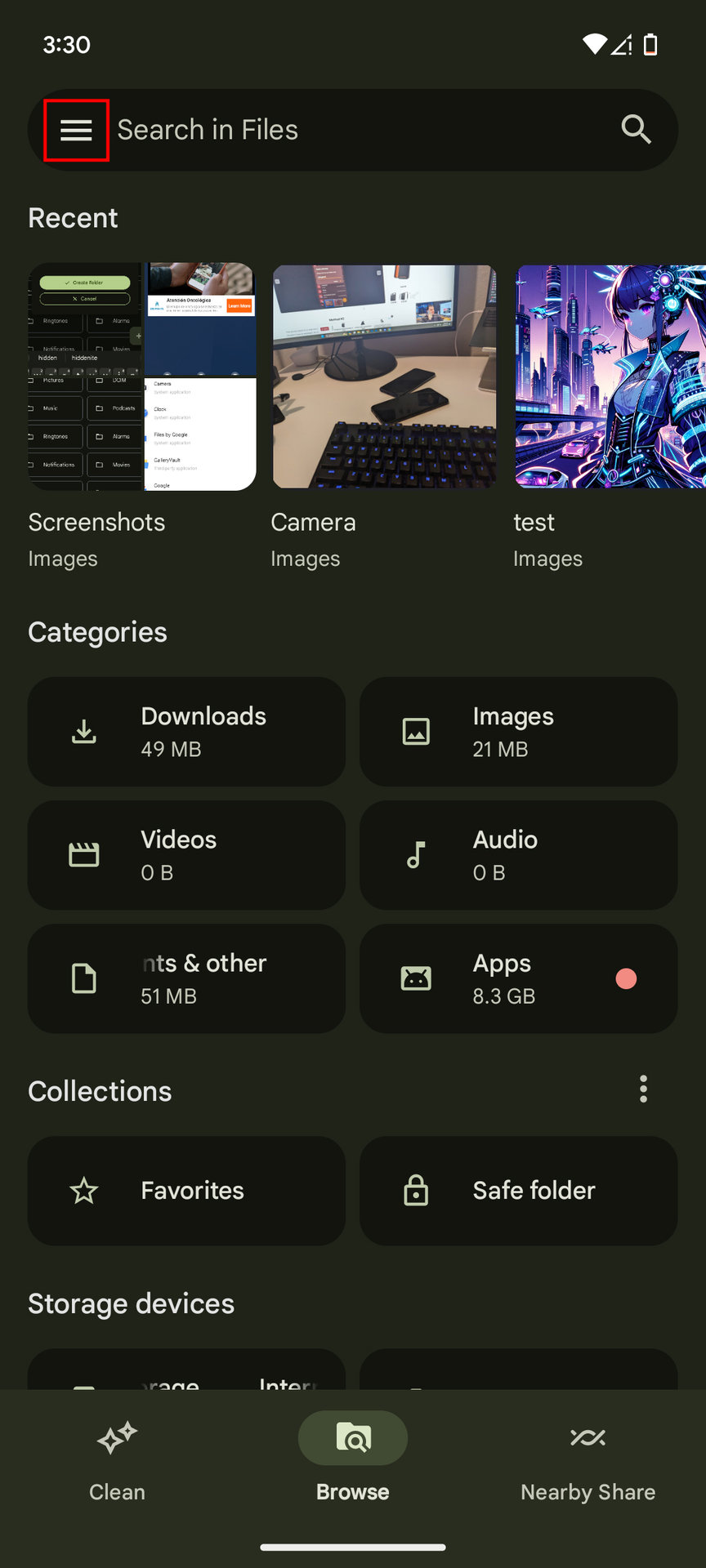The image size is (706, 1568).
Task: Open the Safe folder
Action: tap(518, 1191)
